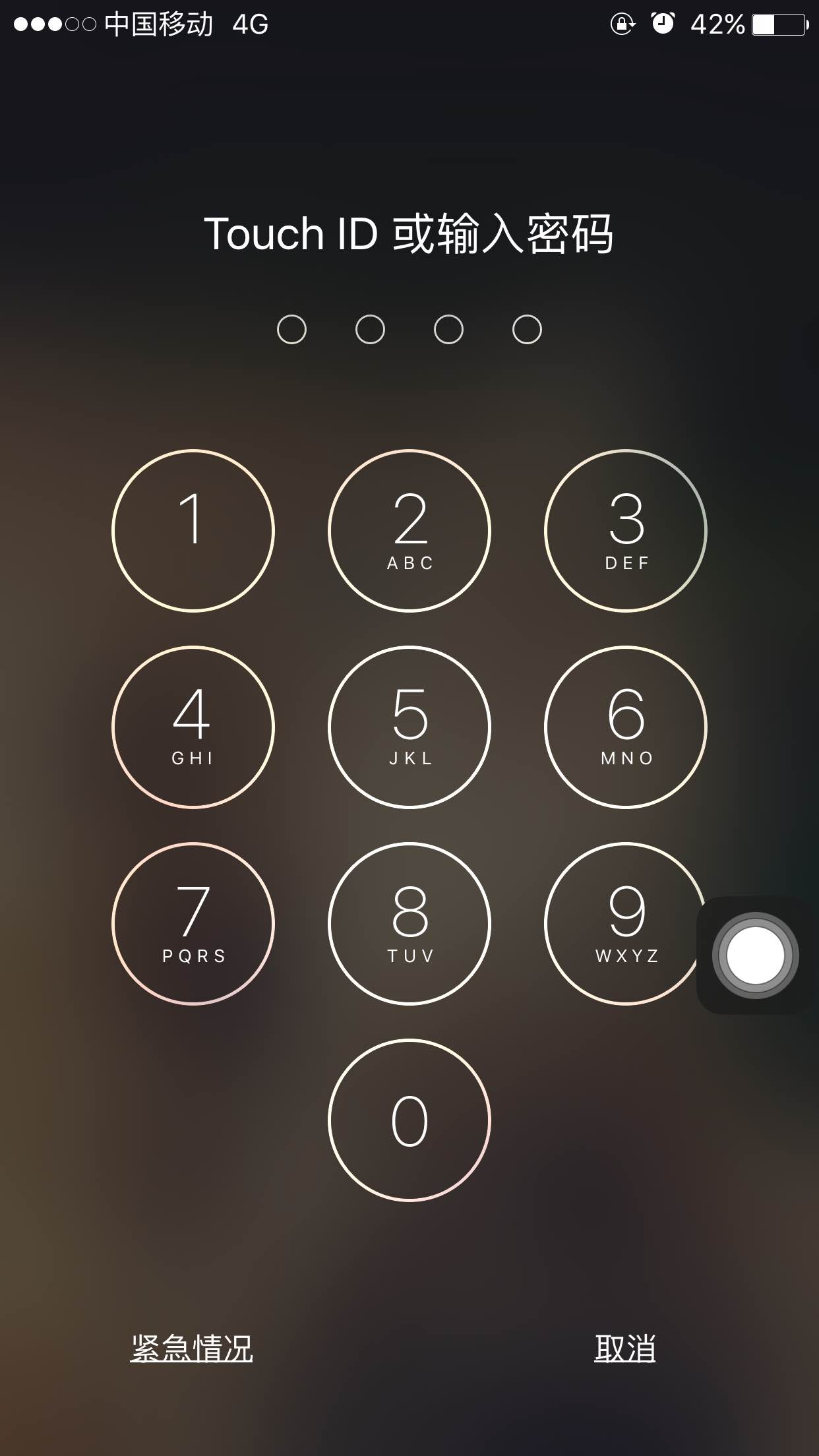The height and width of the screenshot is (1456, 819).
Task: Open the 紧急情况 emergency link
Action: [191, 1349]
